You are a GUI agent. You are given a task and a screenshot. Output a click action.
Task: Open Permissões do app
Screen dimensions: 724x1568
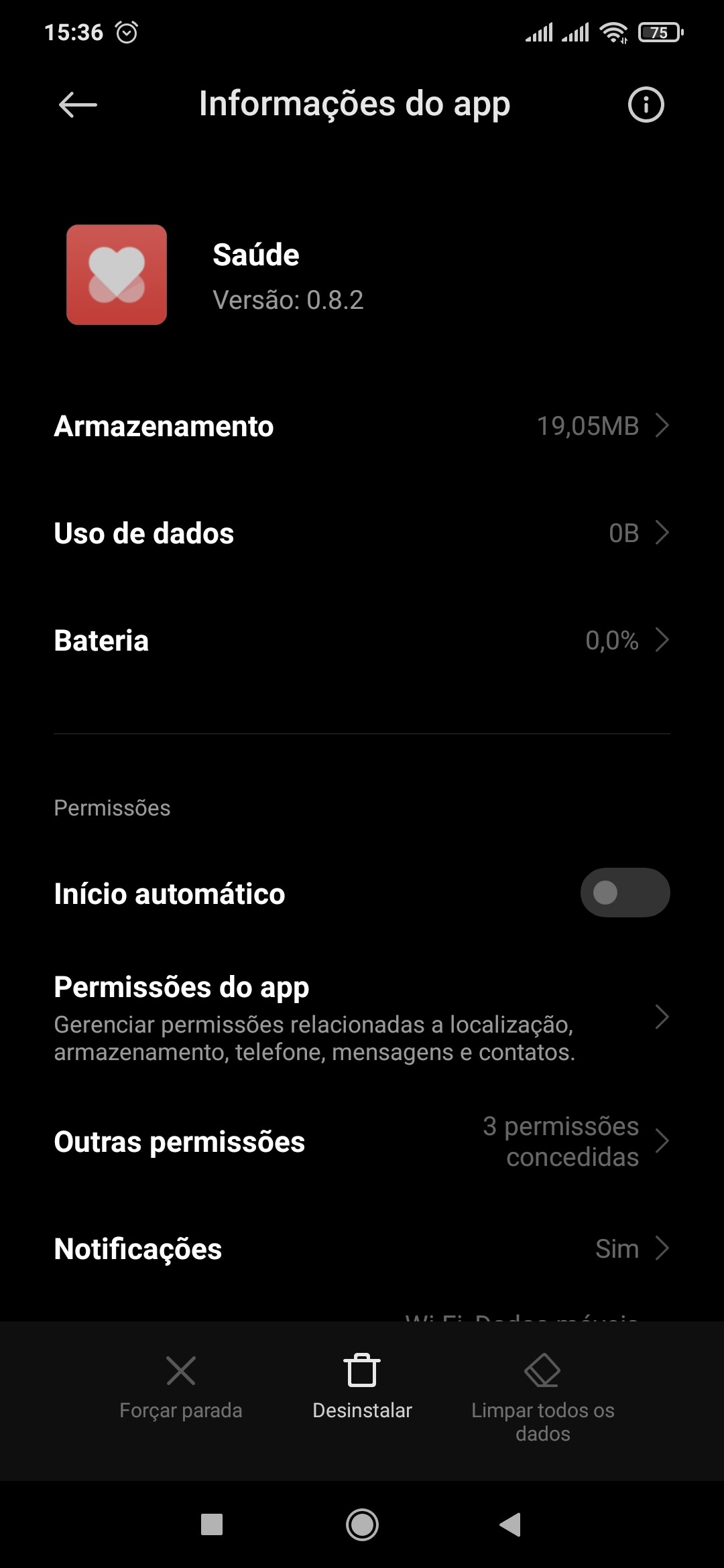362,1017
